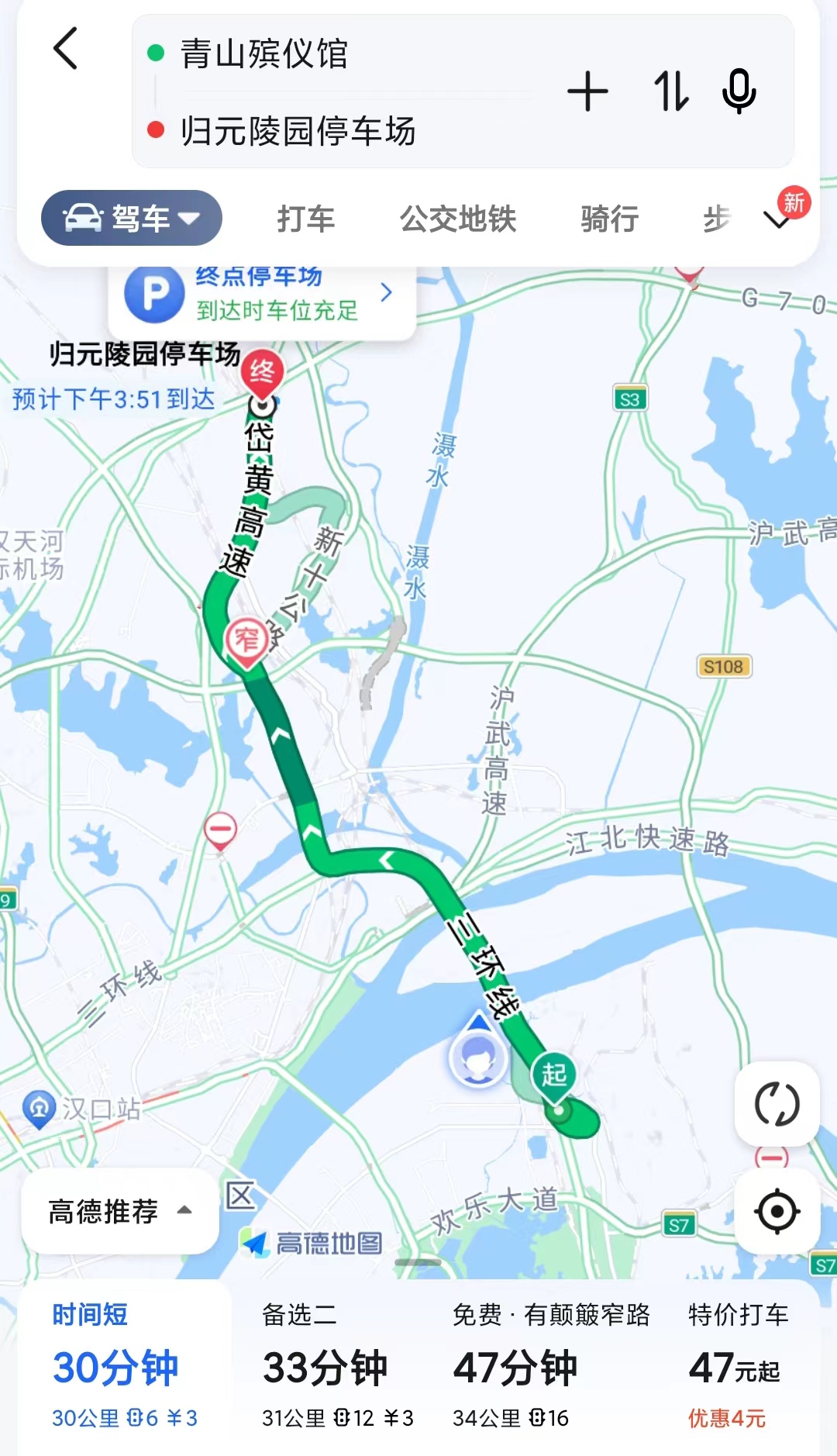Tap the current location icon
This screenshot has height=1456, width=837.
click(777, 1211)
